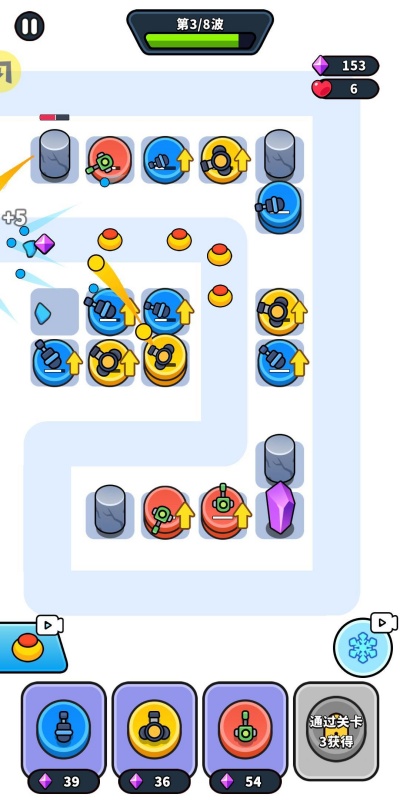Buy the yellow tower for 36
The width and height of the screenshot is (400, 800).
click(x=154, y=737)
